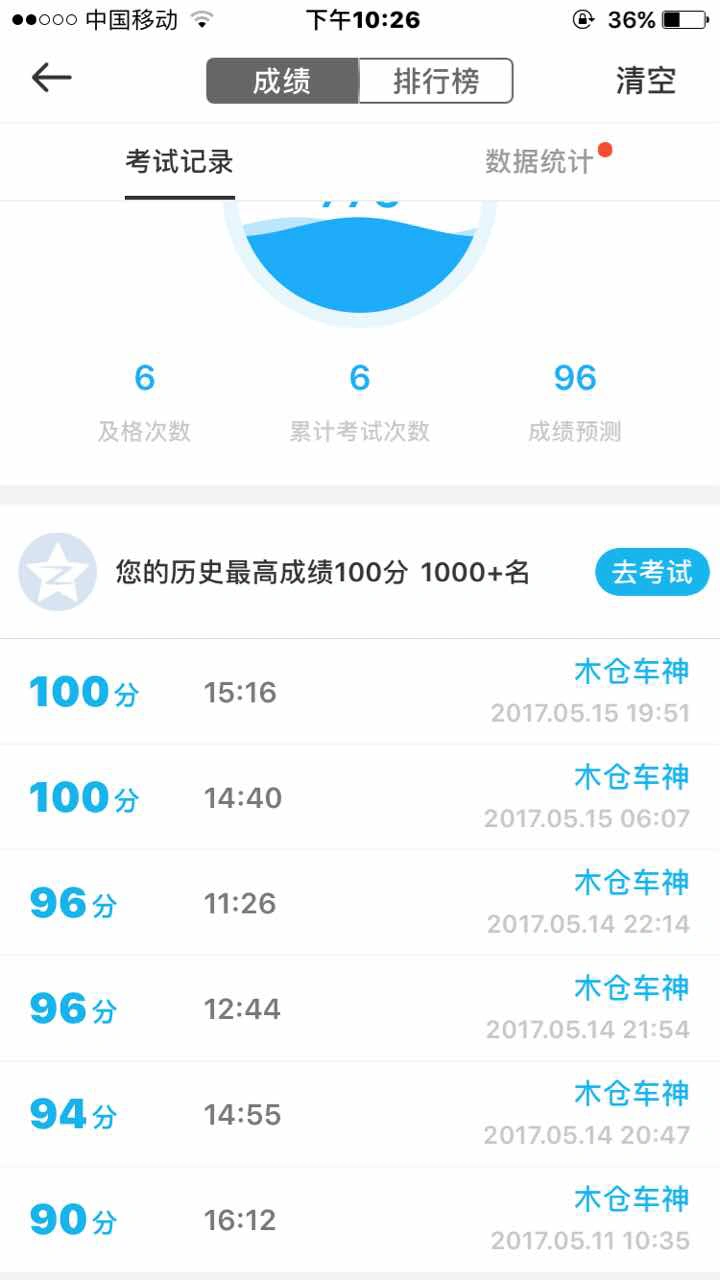Screen dimensions: 720x1280
Task: Open the 100分 record from 2017.05.15 19:51
Action: [360, 692]
